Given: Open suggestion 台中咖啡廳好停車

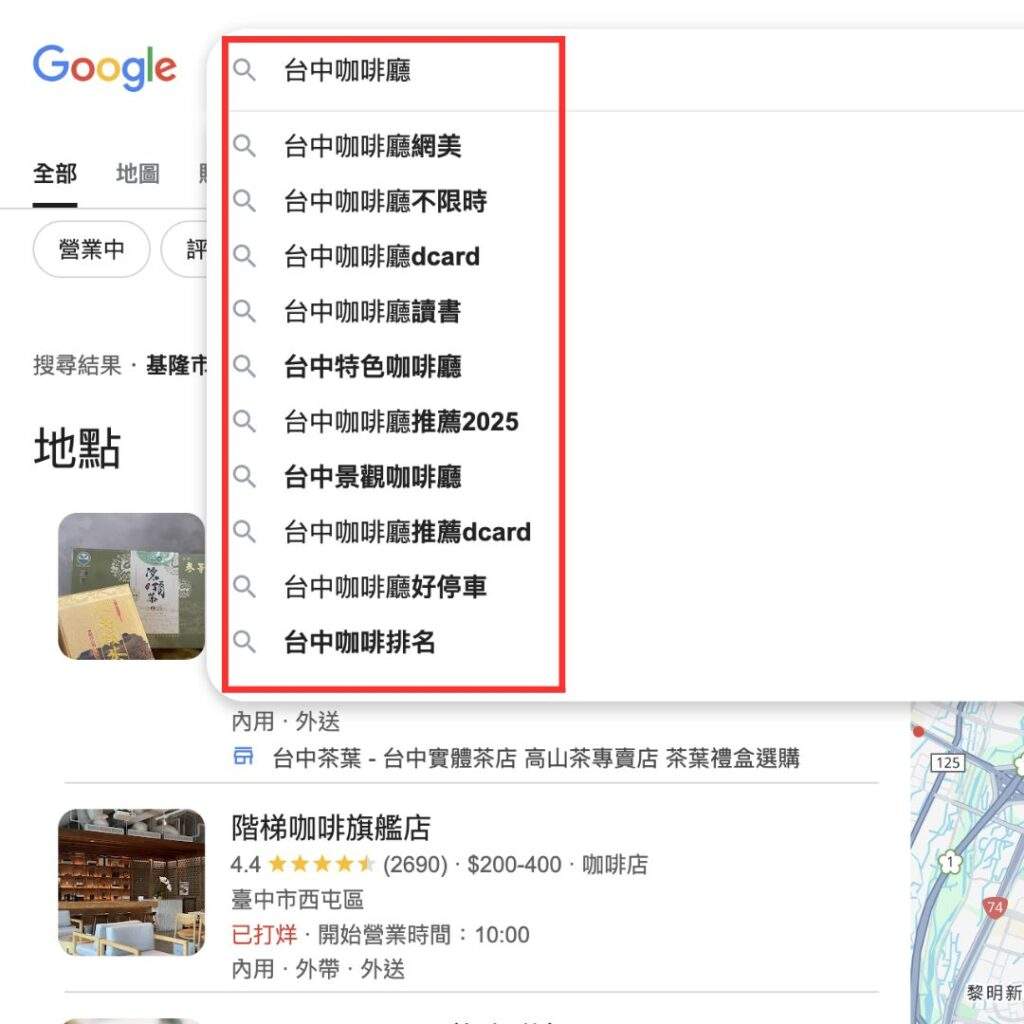Looking at the screenshot, I should click(x=385, y=586).
